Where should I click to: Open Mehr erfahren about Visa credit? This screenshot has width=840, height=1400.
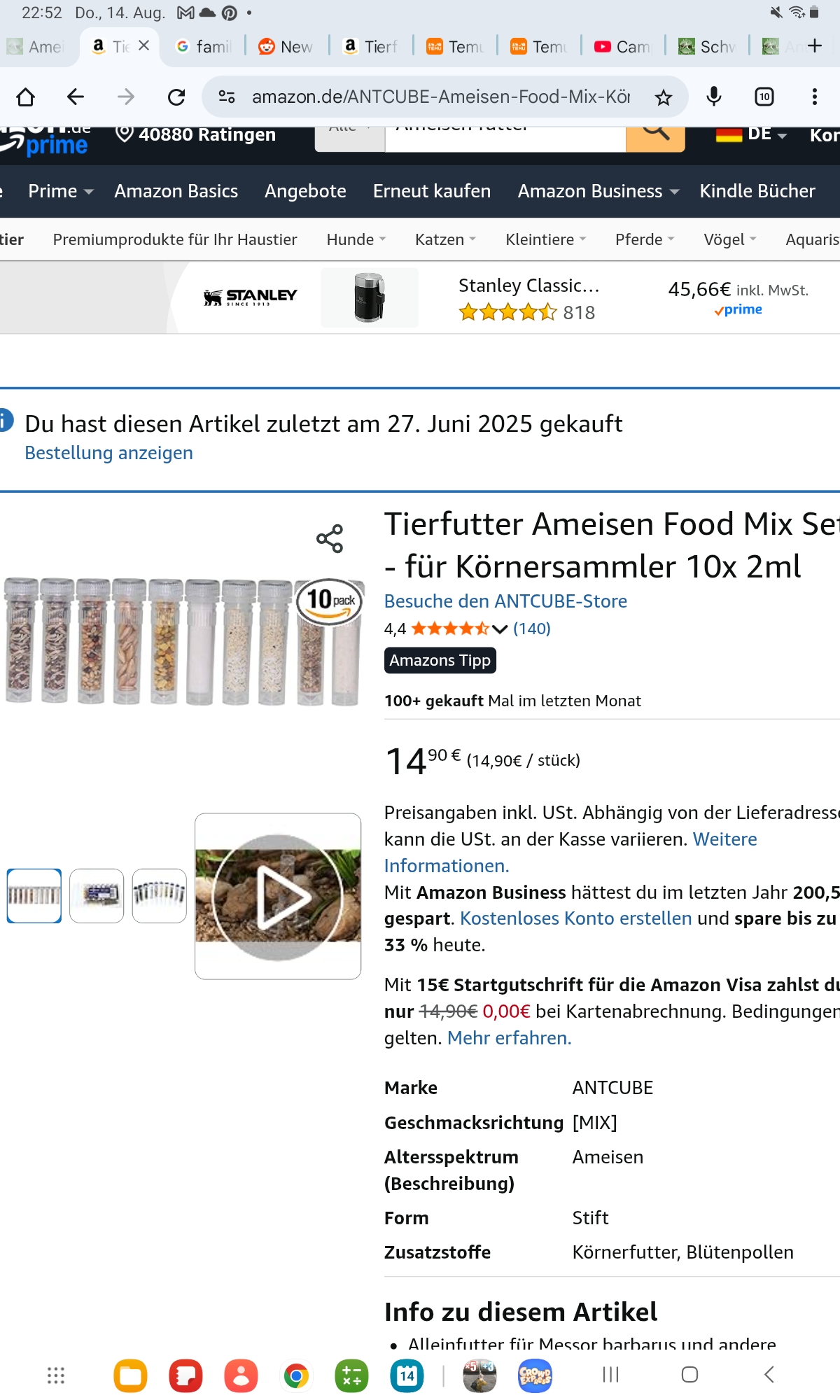coord(509,1038)
